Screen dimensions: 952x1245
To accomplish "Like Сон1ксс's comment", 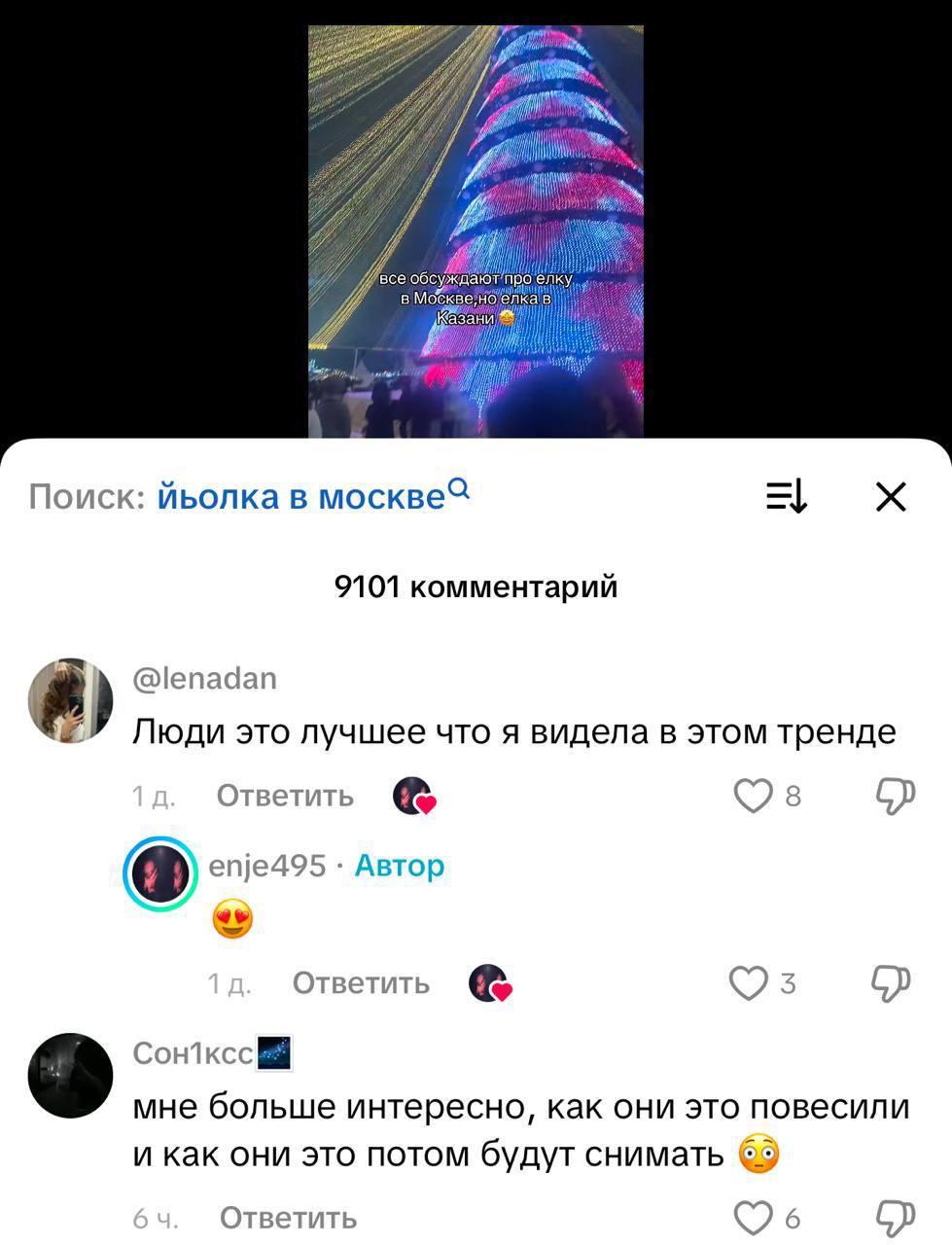I will tap(752, 1218).
